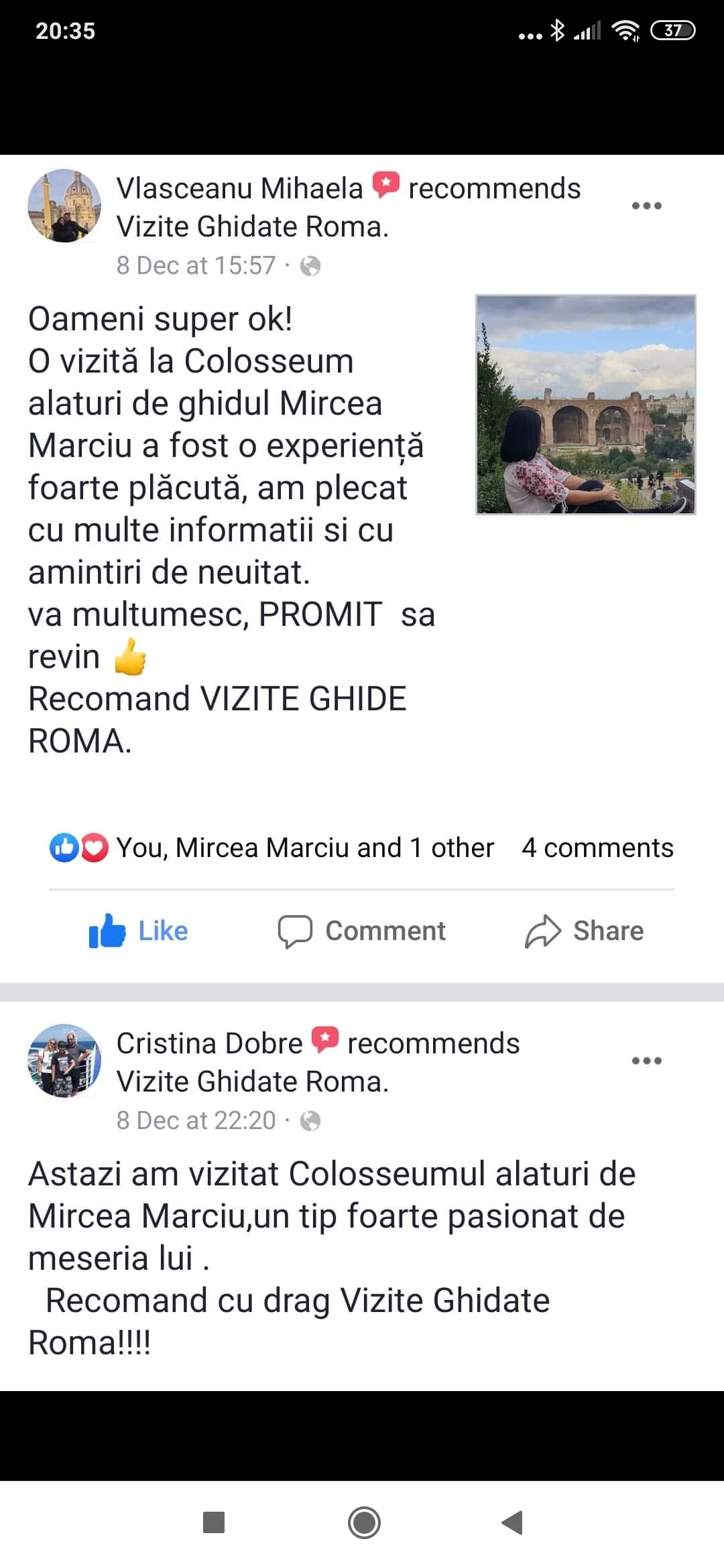Viewport: 724px width, 1568px height.
Task: Tap the system back button
Action: click(x=512, y=1522)
